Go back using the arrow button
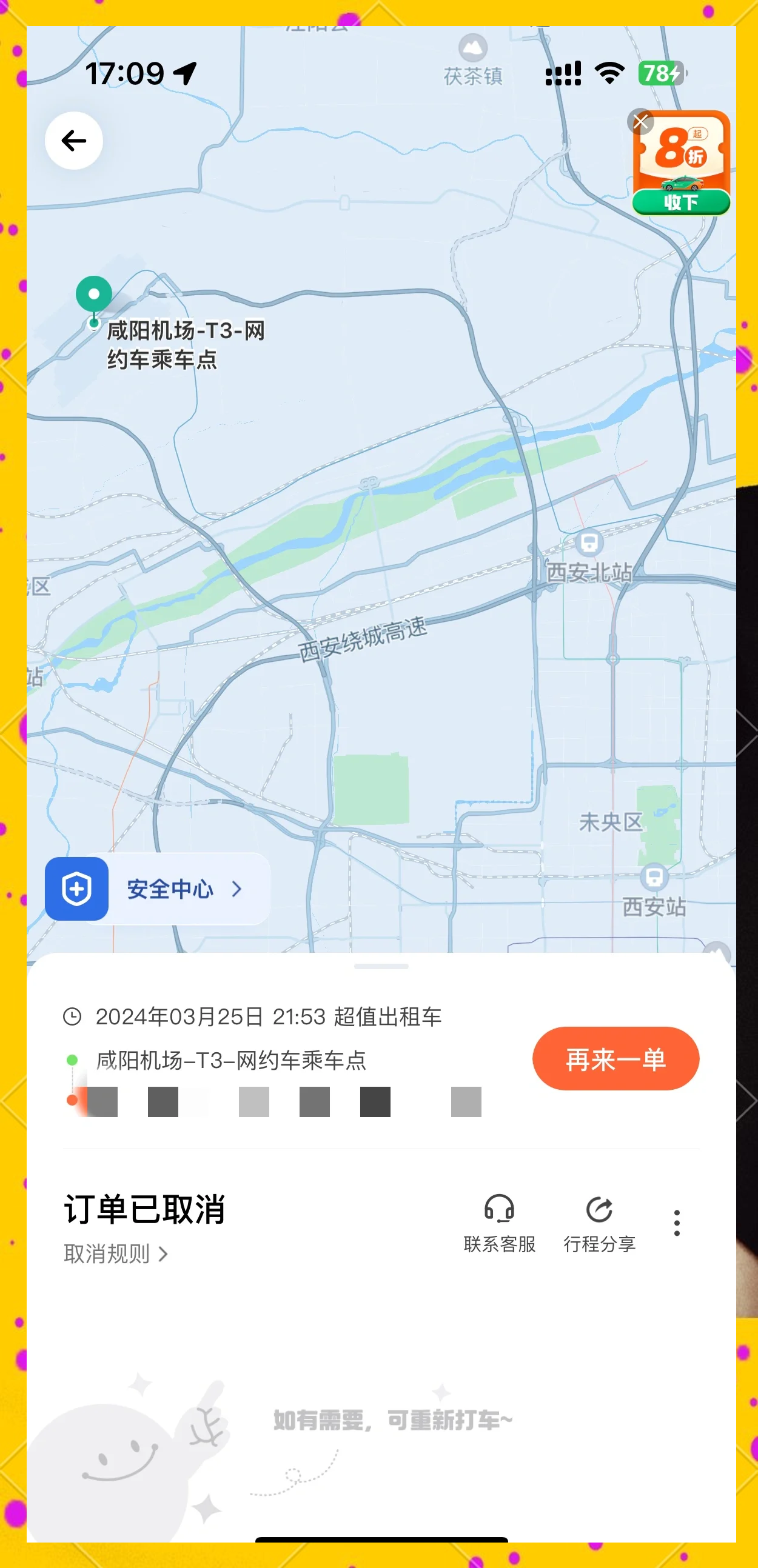Viewport: 758px width, 1568px height. pos(73,141)
